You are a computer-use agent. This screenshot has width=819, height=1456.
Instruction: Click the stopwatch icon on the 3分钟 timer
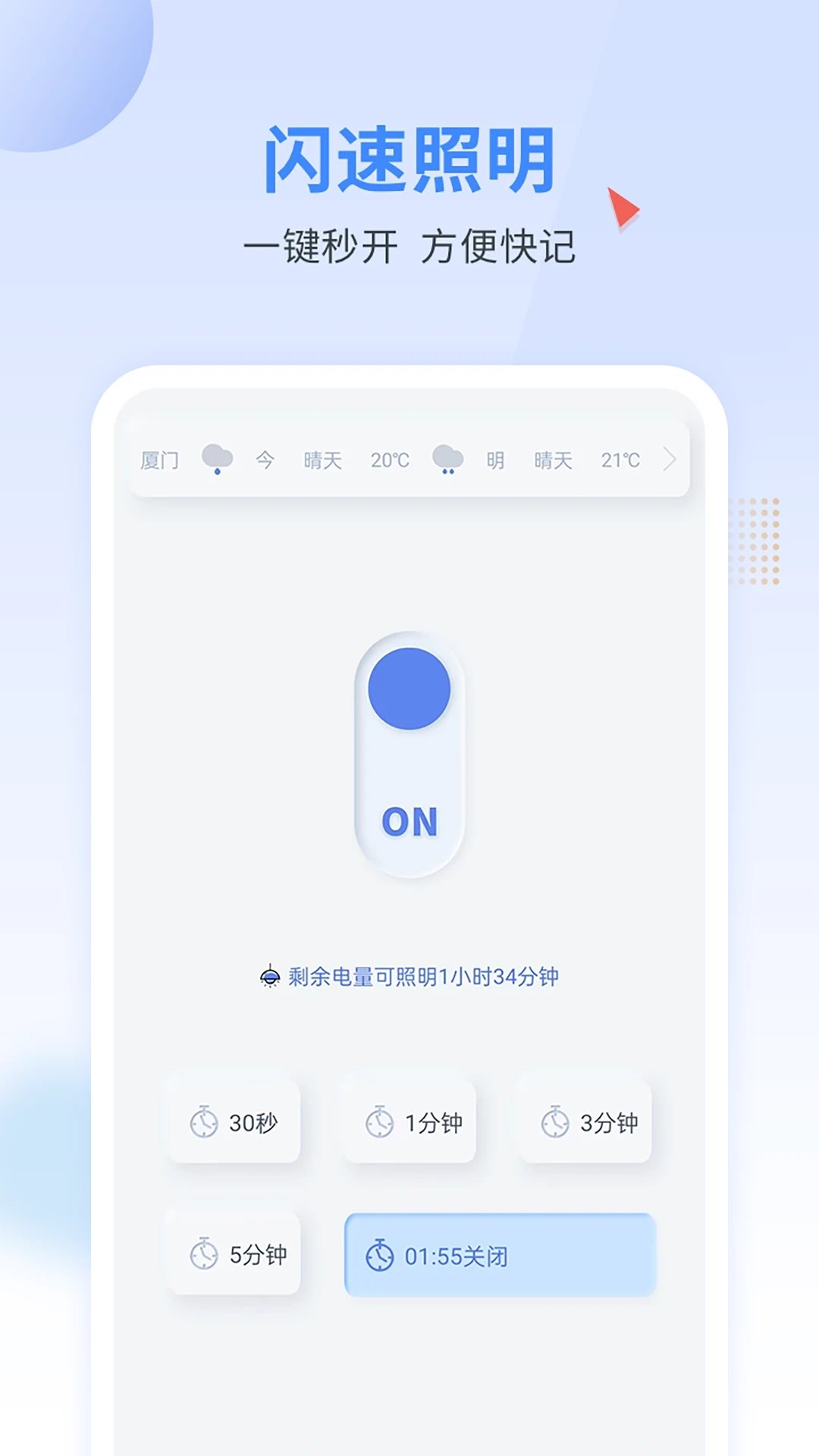pyautogui.click(x=554, y=1121)
